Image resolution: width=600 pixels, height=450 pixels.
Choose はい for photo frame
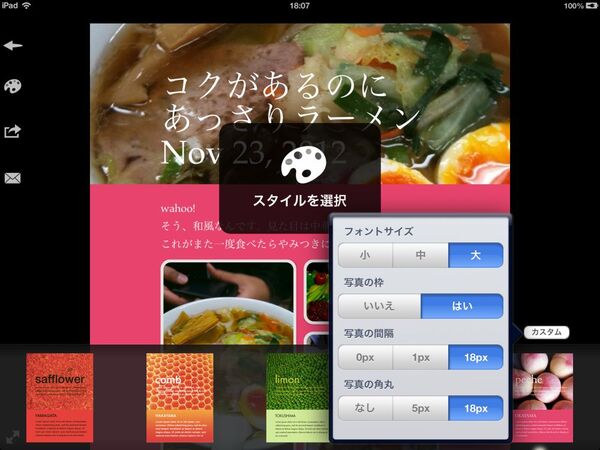pyautogui.click(x=461, y=306)
